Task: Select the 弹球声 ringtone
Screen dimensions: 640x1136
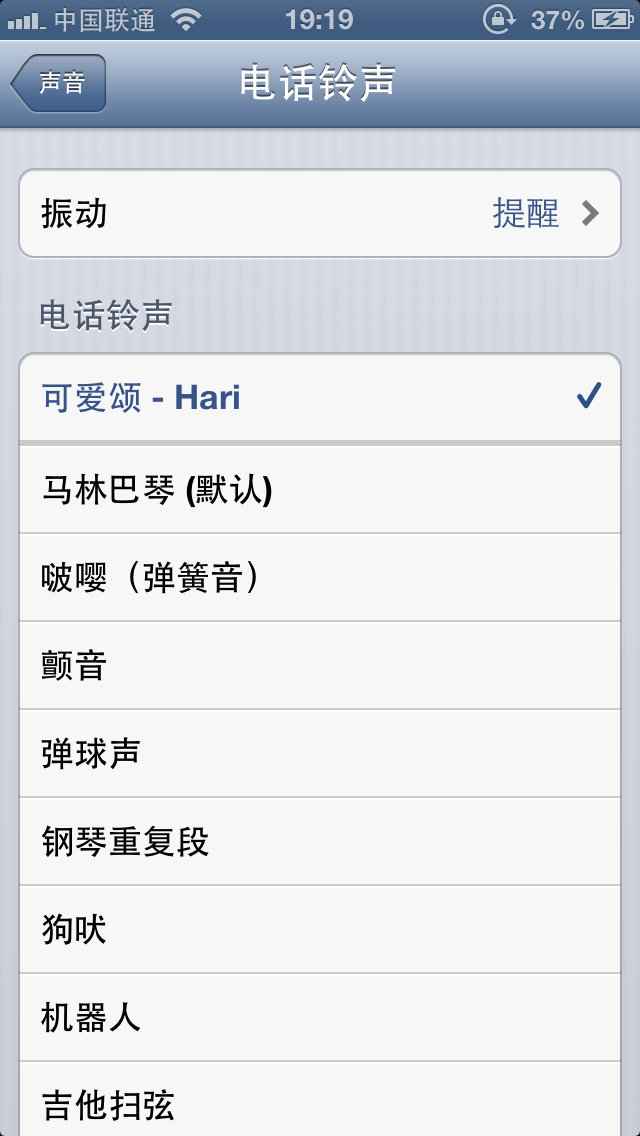Action: pos(320,754)
